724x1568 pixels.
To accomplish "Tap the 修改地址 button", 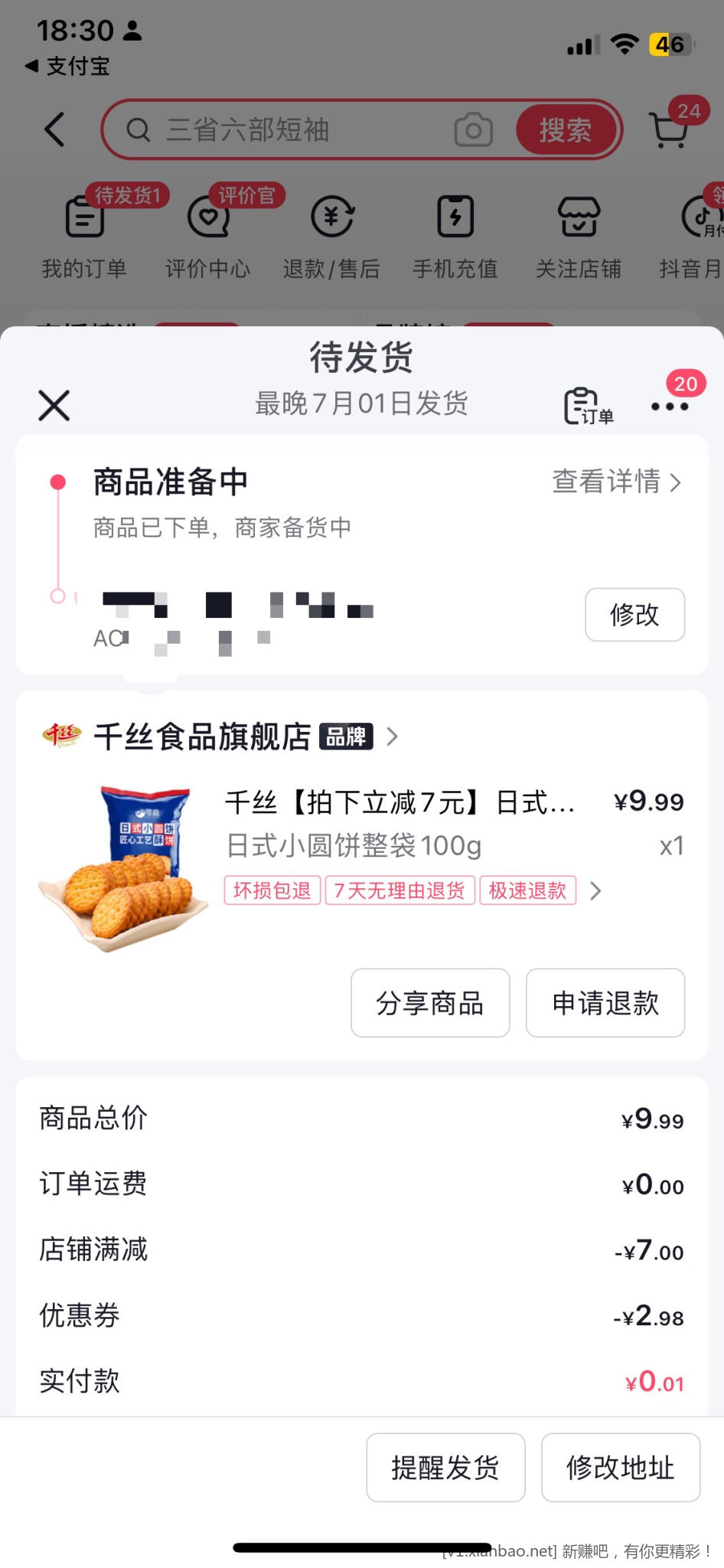I will pos(620,1468).
